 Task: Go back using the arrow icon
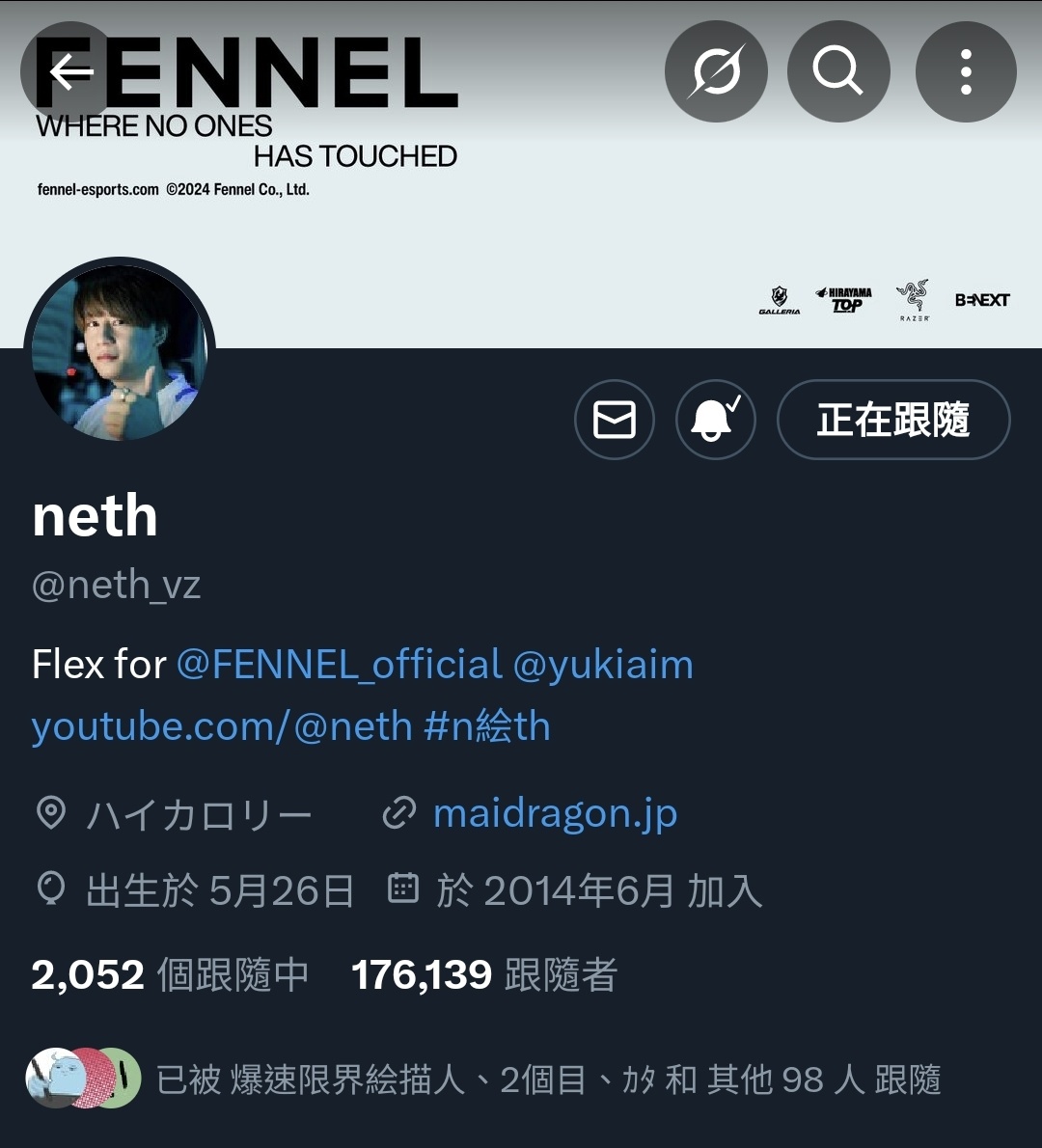point(70,71)
